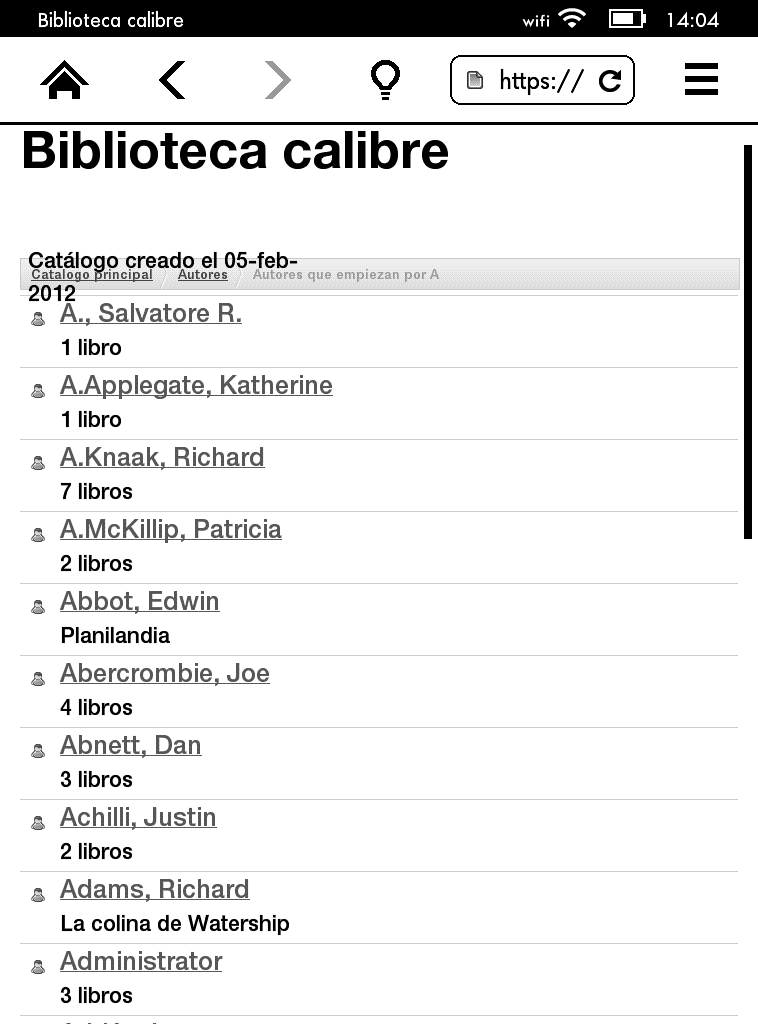Viewport: 758px width, 1024px height.
Task: Select A.McKillip, Patricia
Action: coord(171,530)
